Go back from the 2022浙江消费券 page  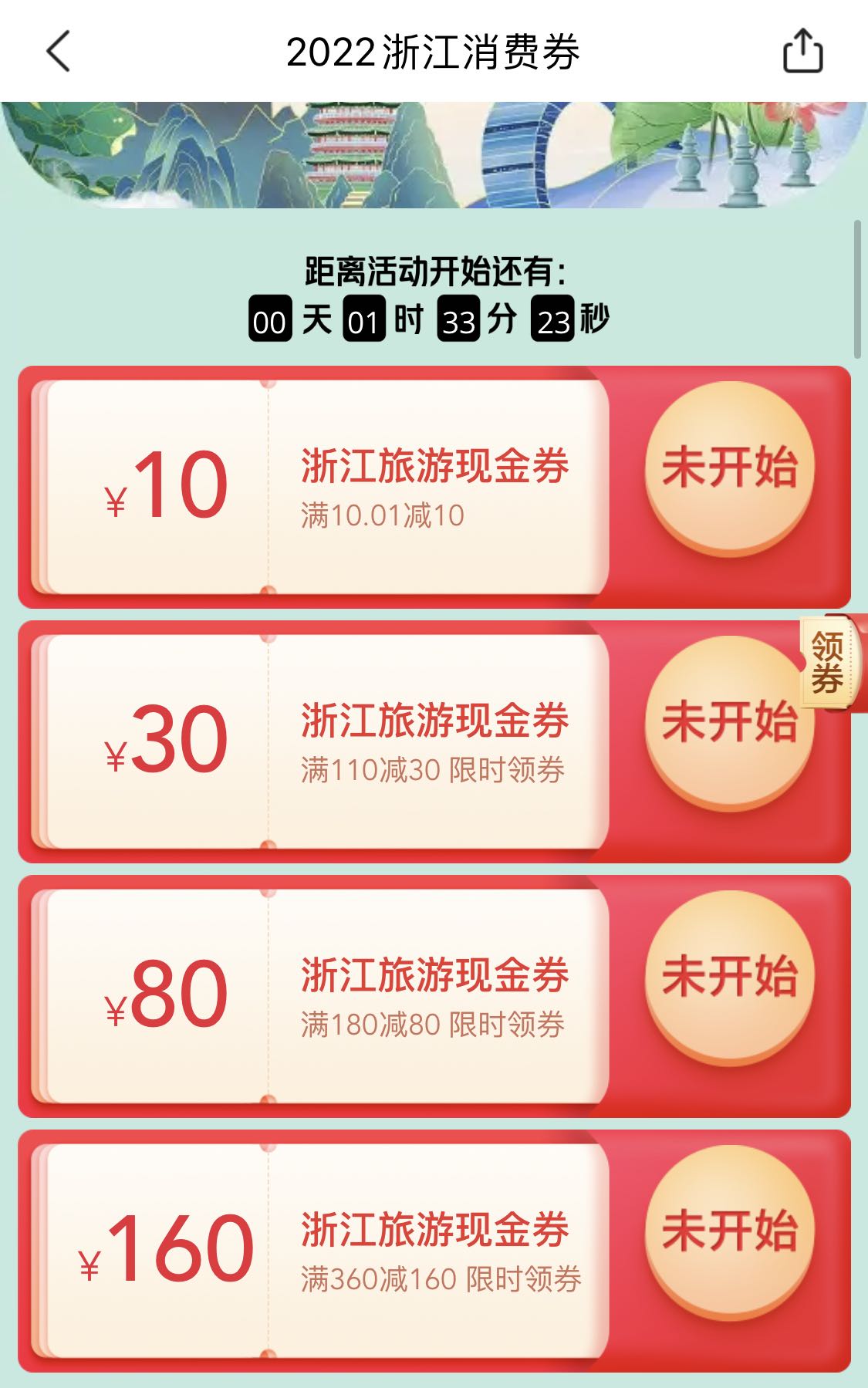59,52
